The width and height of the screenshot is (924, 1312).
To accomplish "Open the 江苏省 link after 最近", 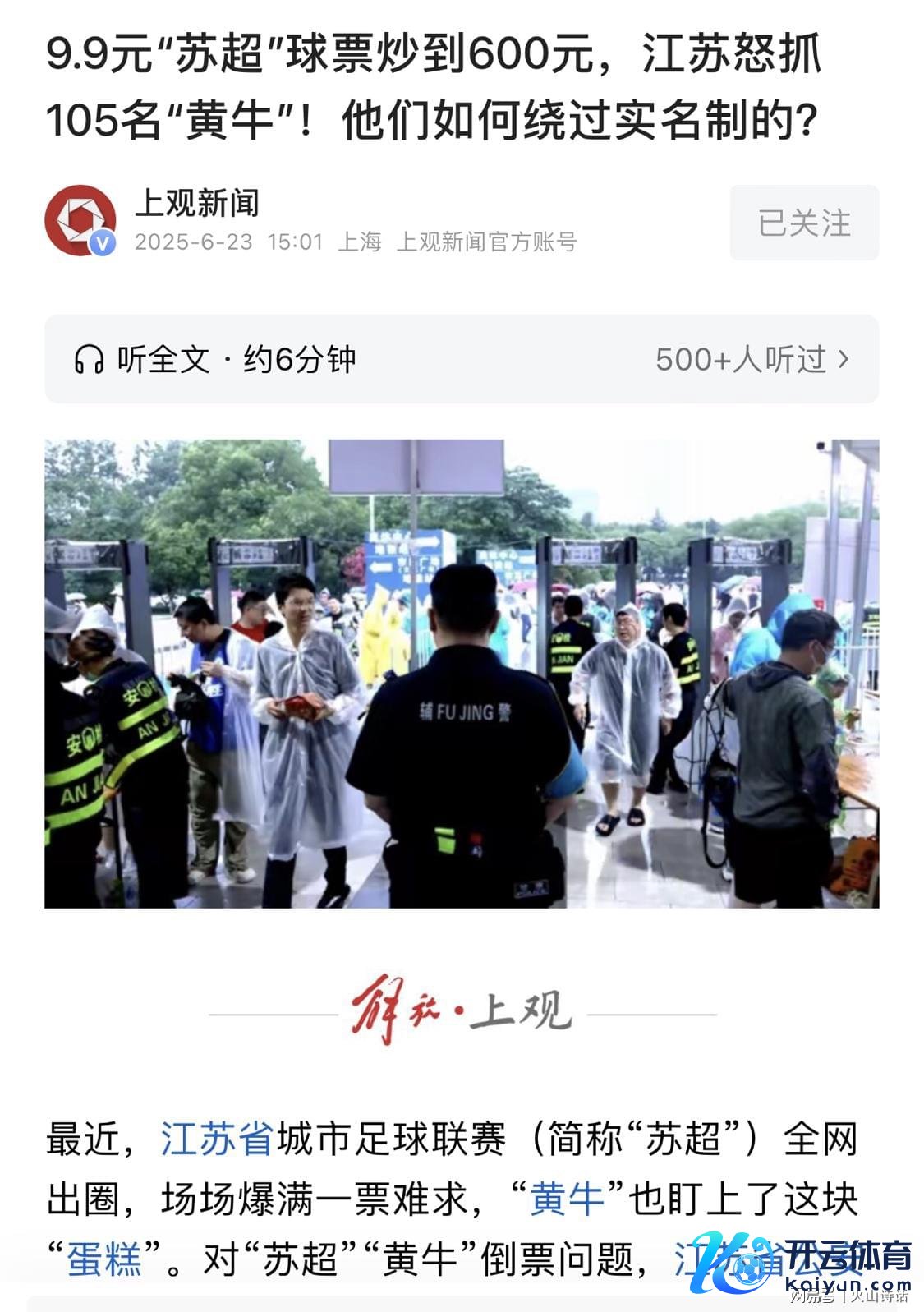I will point(217,1139).
